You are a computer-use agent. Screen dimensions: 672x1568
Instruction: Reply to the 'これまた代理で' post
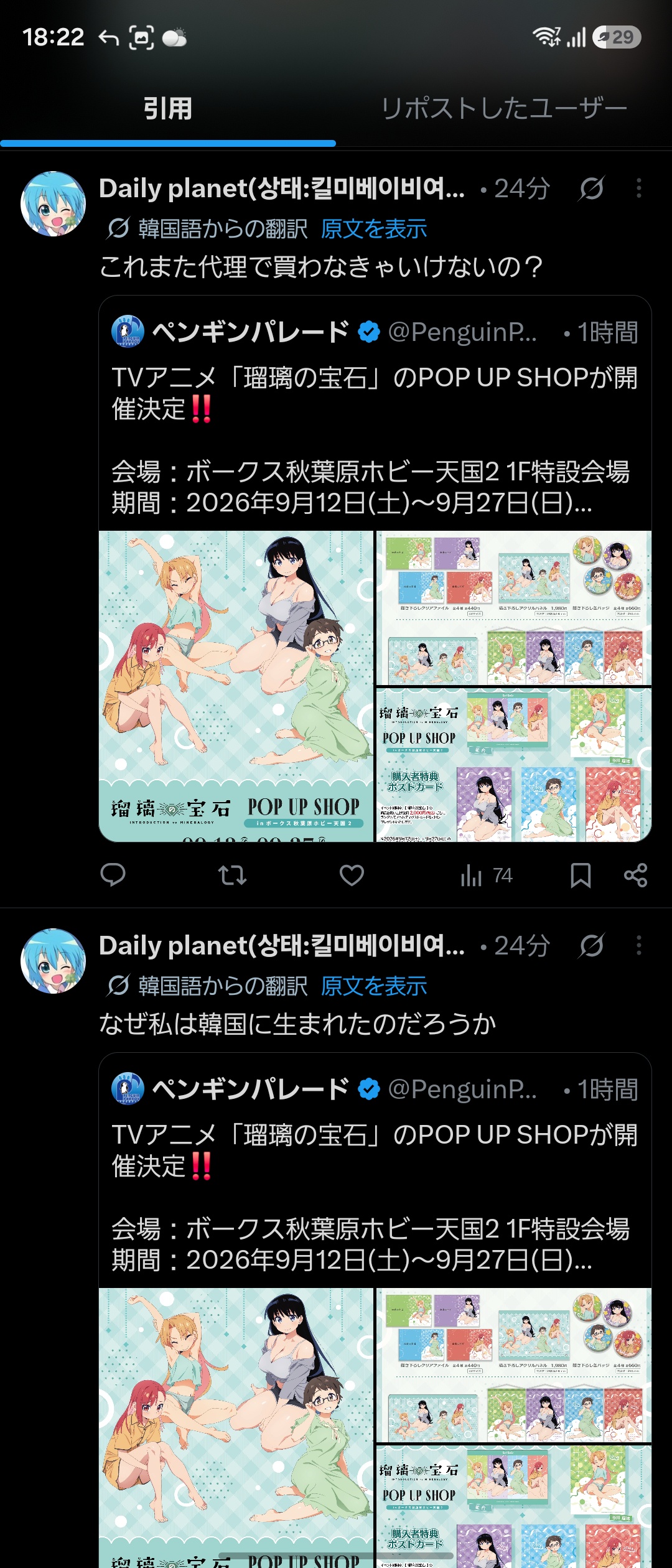pos(113,875)
